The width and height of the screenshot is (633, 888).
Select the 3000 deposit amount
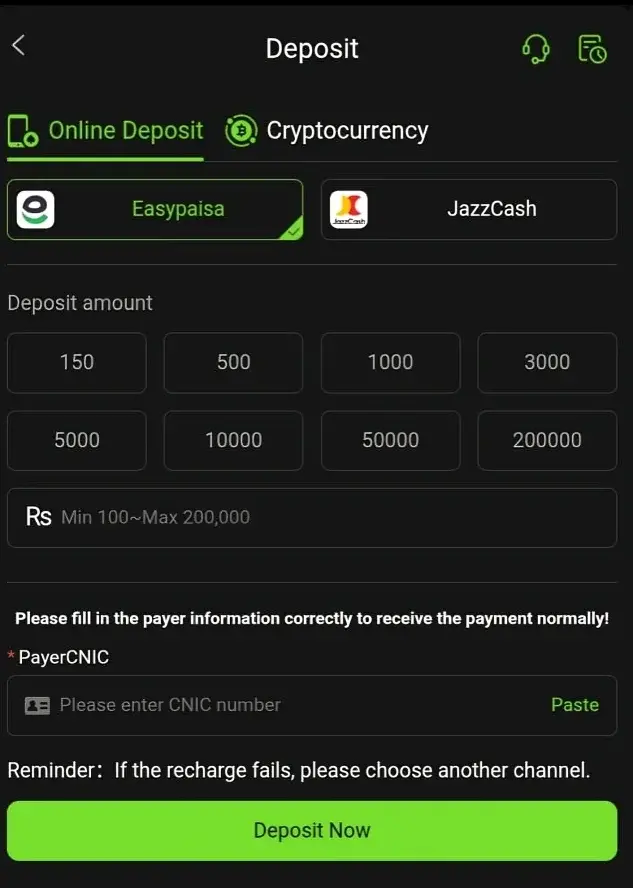click(547, 362)
